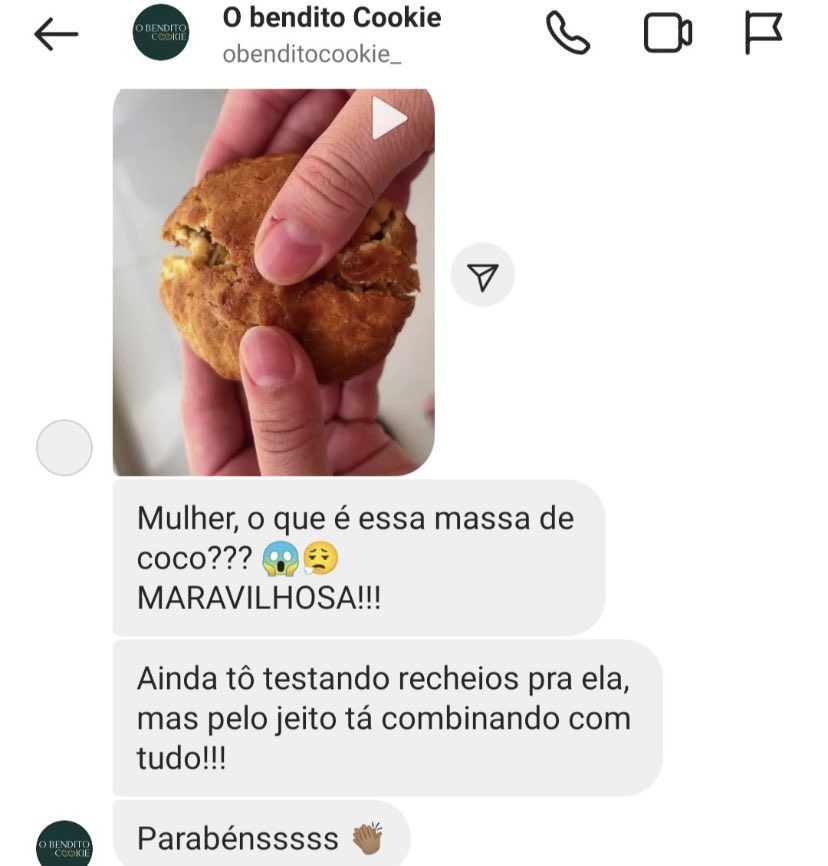
Task: Start a voice call with O bendito Cookie
Action: tap(568, 33)
